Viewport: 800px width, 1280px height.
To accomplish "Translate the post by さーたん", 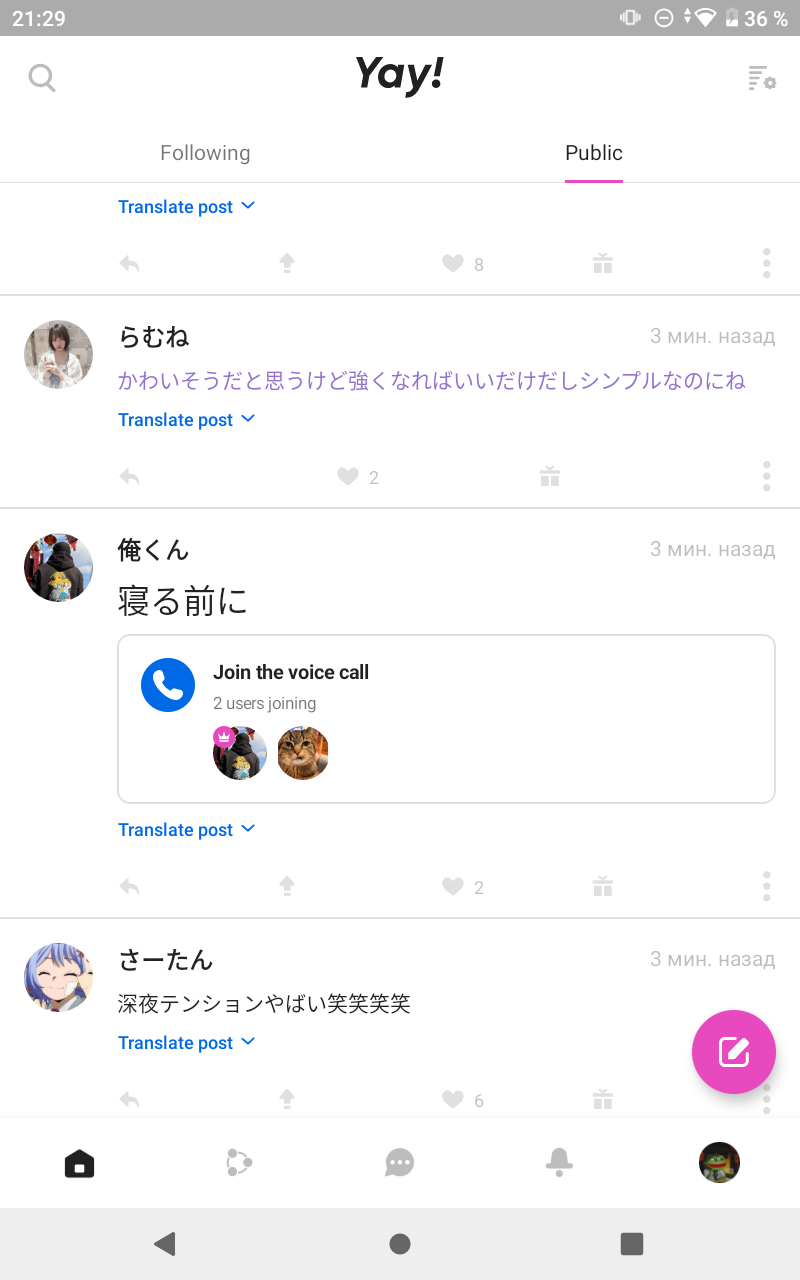I will [x=186, y=1043].
